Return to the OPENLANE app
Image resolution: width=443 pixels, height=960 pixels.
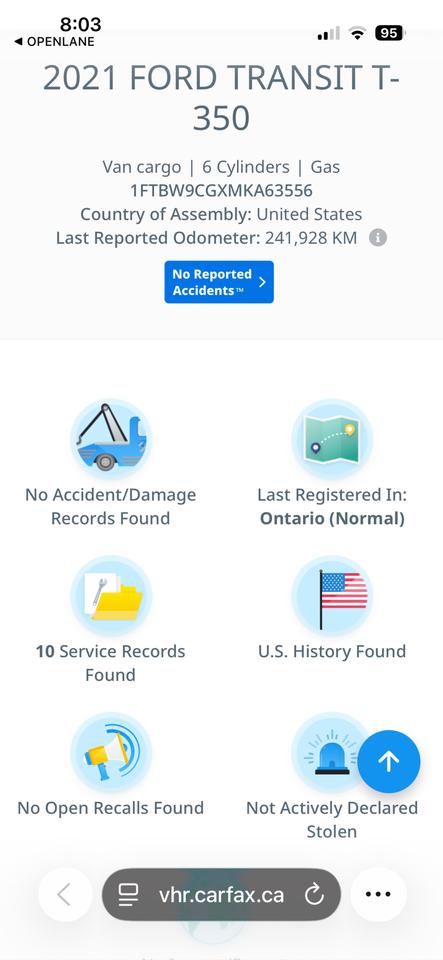click(x=54, y=42)
